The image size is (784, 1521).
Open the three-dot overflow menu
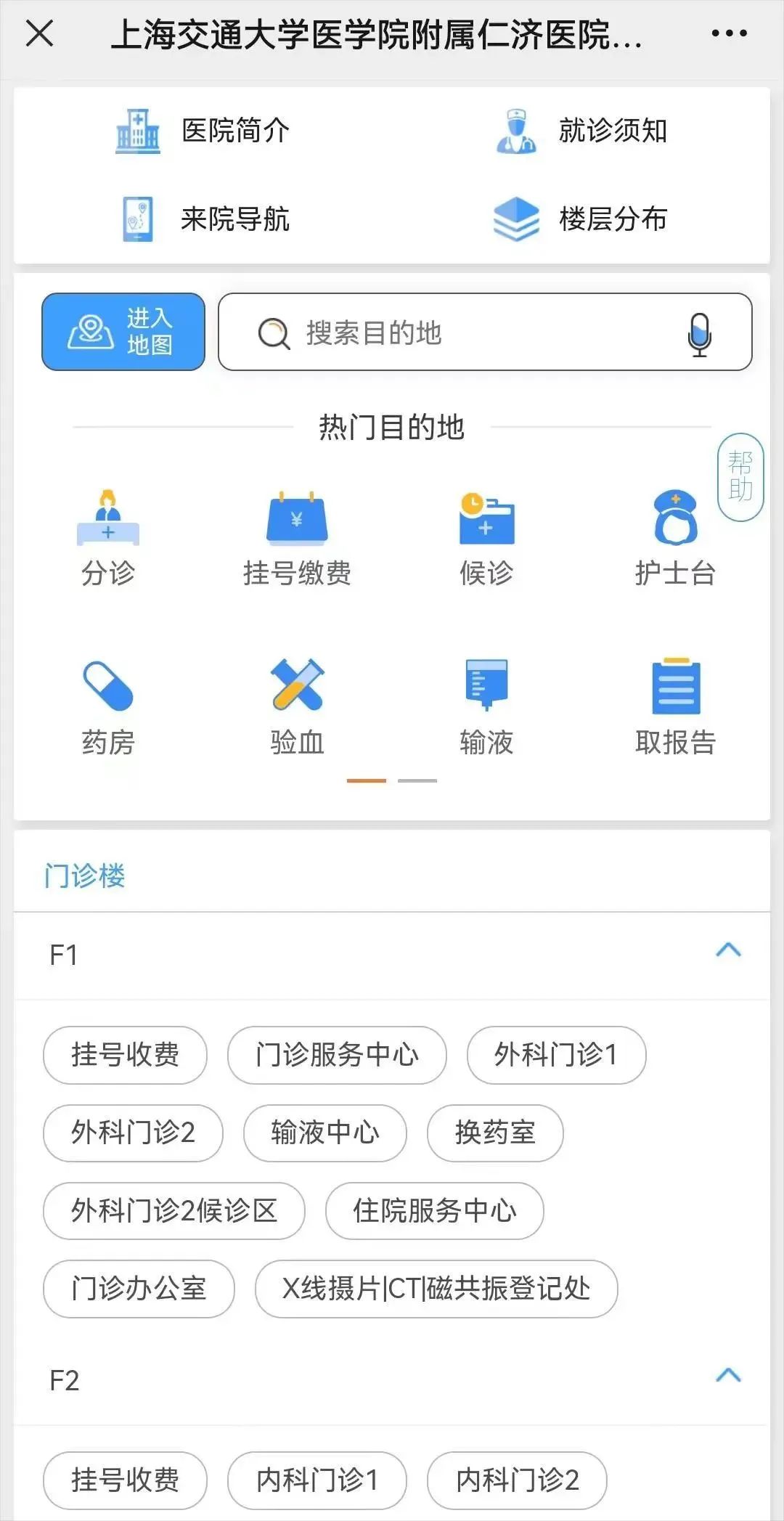point(729,33)
